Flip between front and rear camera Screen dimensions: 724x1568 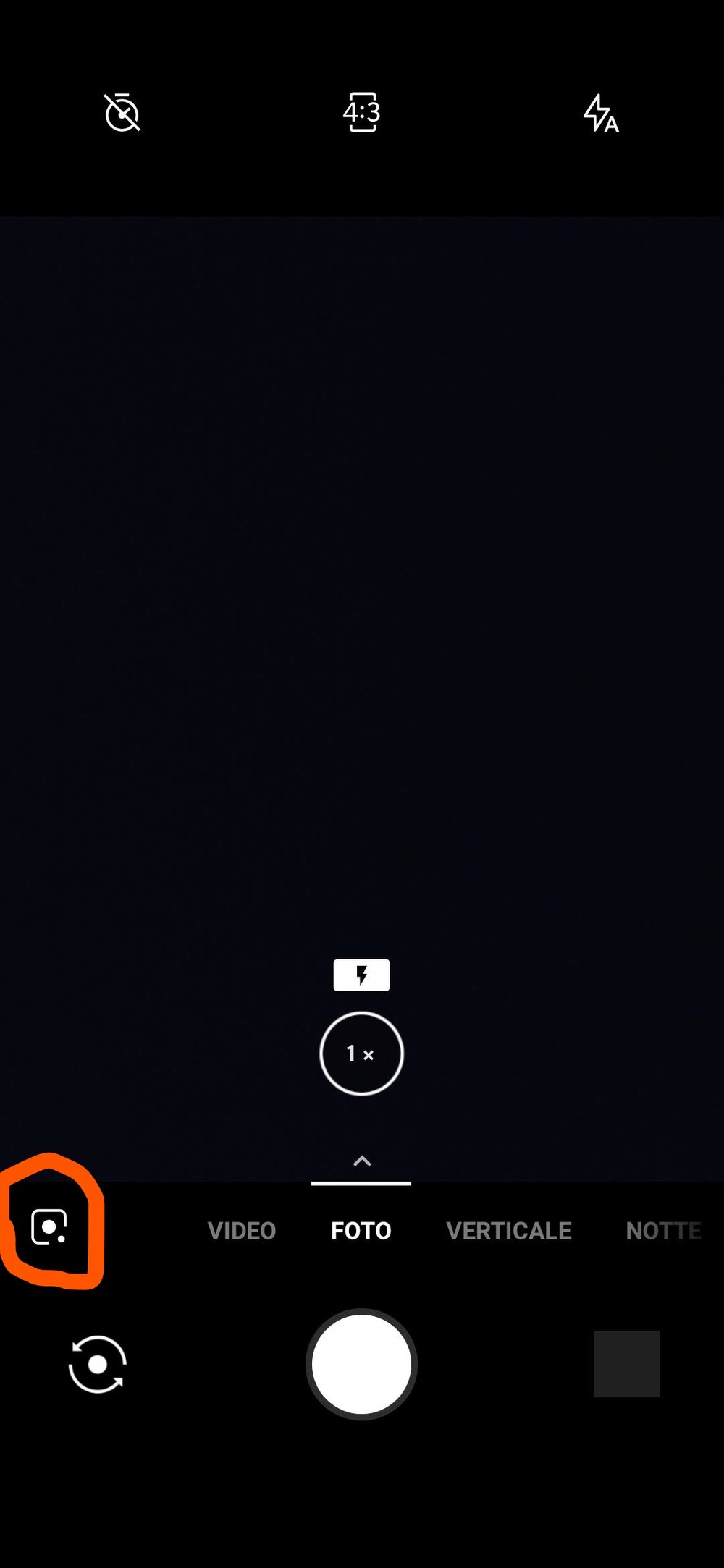(97, 1364)
